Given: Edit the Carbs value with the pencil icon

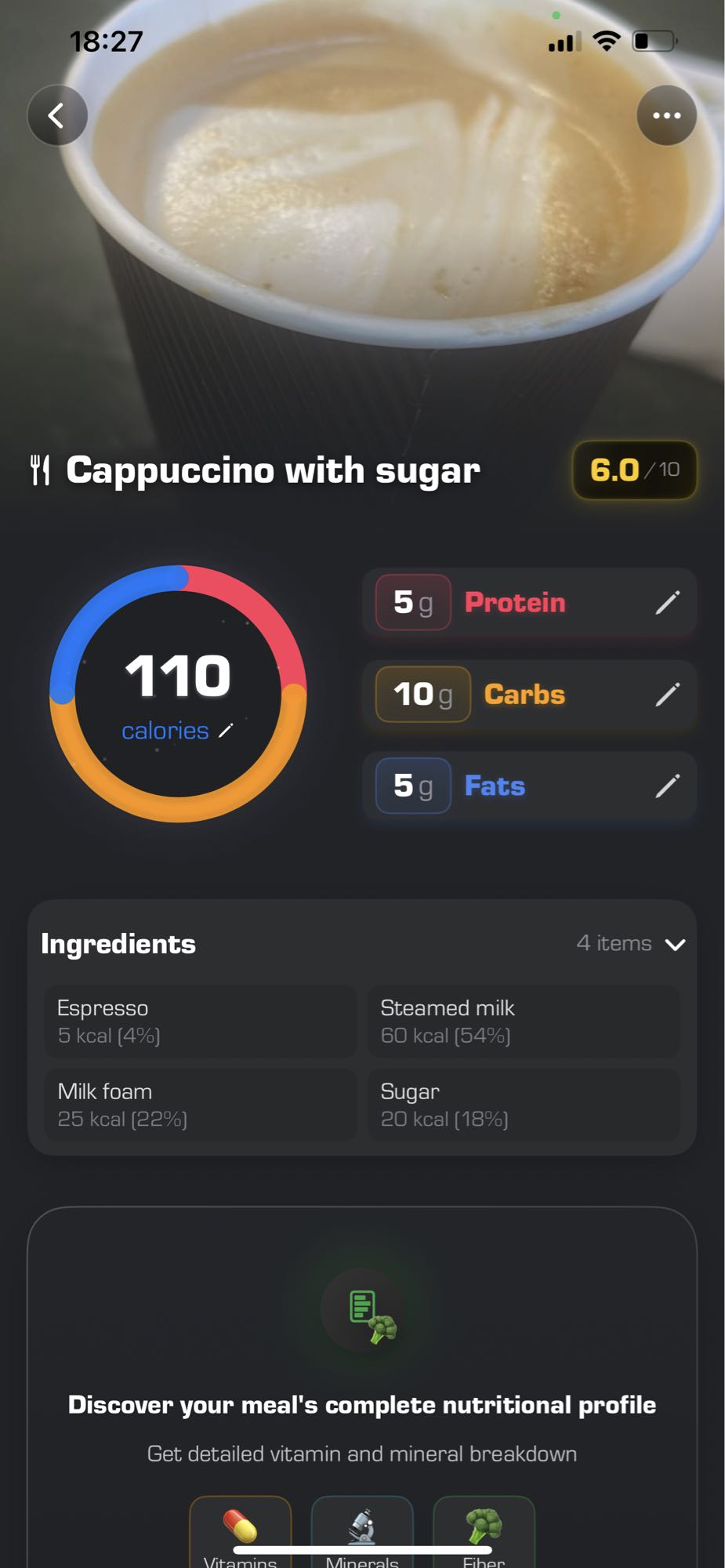Looking at the screenshot, I should [x=669, y=694].
